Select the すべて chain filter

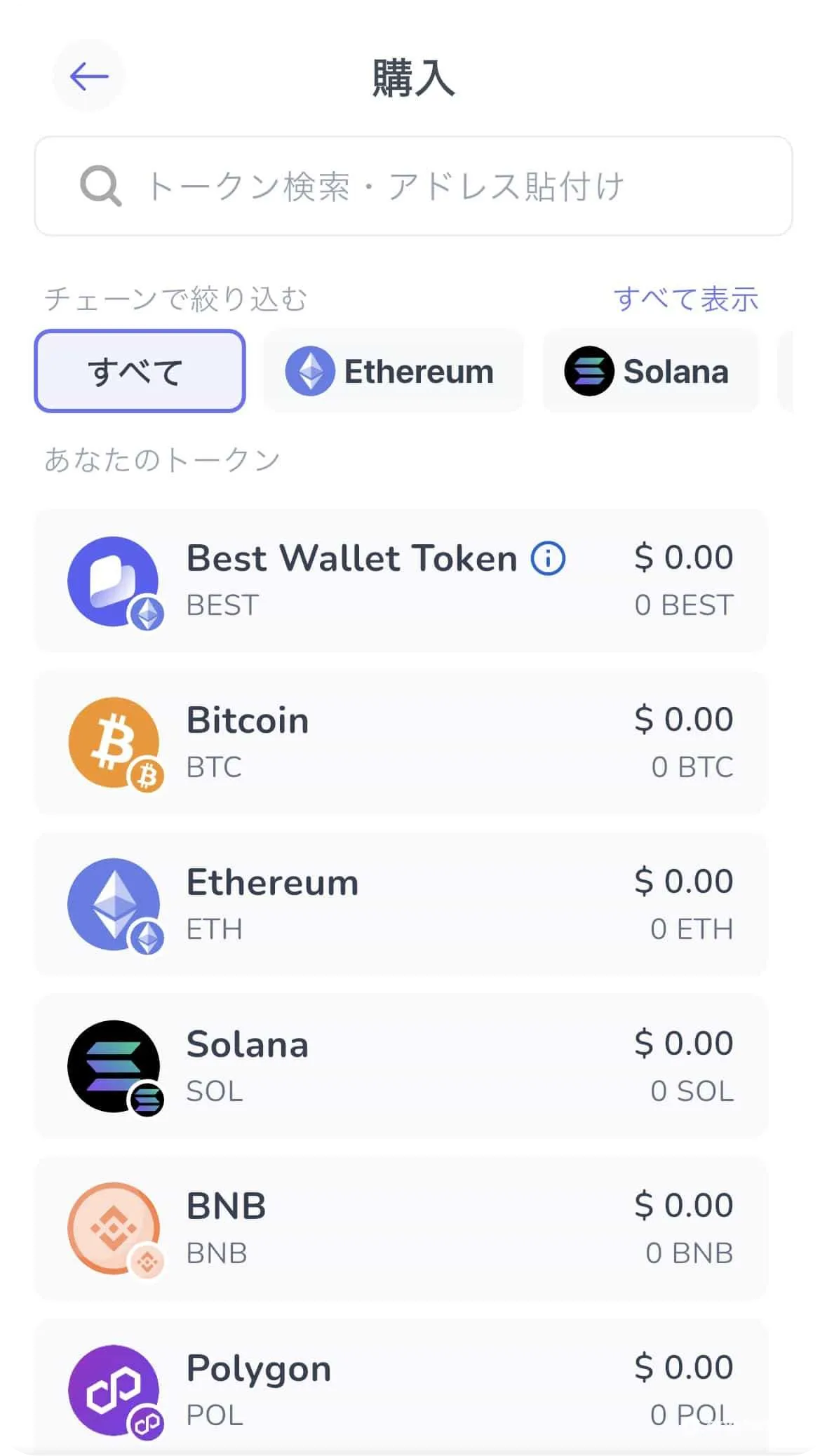[x=139, y=371]
